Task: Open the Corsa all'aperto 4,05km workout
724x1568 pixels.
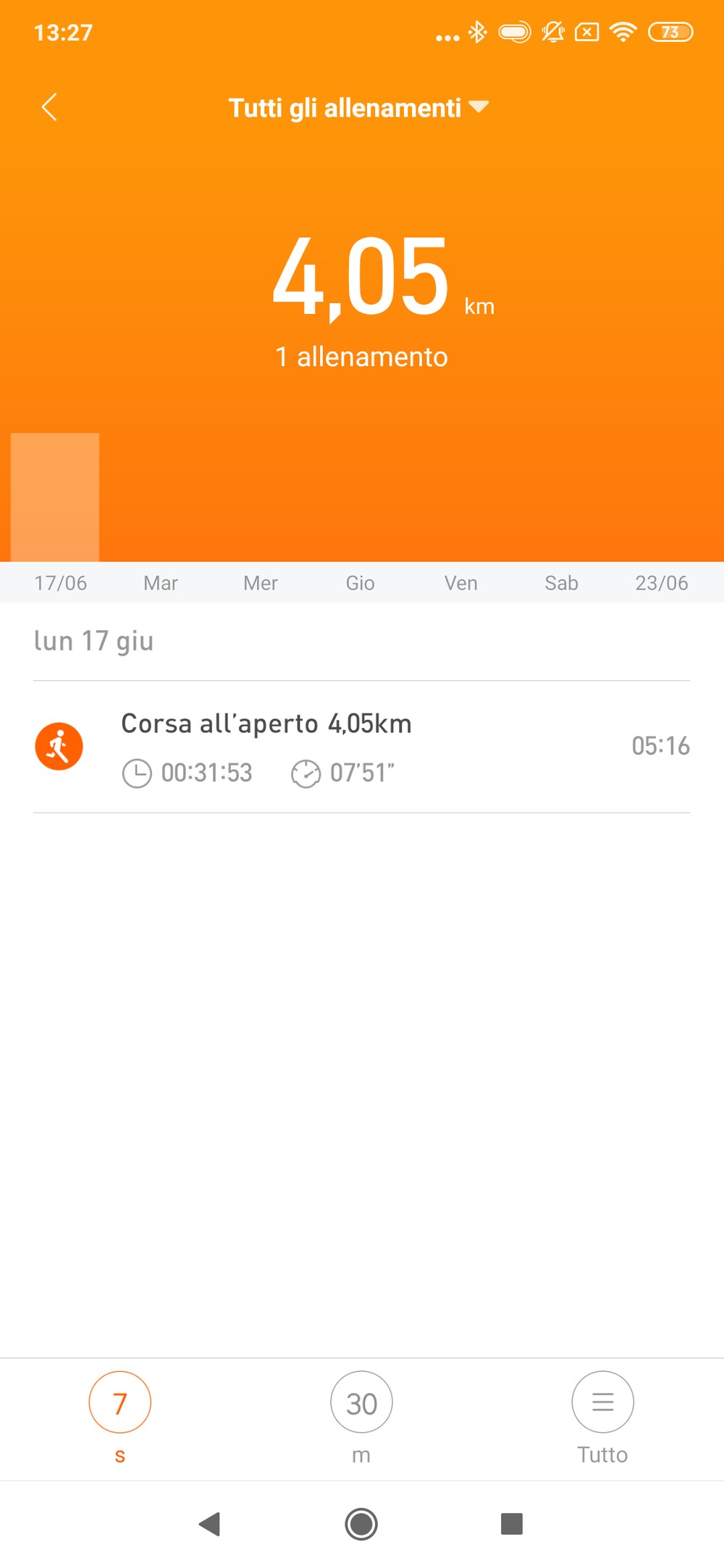Action: coord(361,747)
